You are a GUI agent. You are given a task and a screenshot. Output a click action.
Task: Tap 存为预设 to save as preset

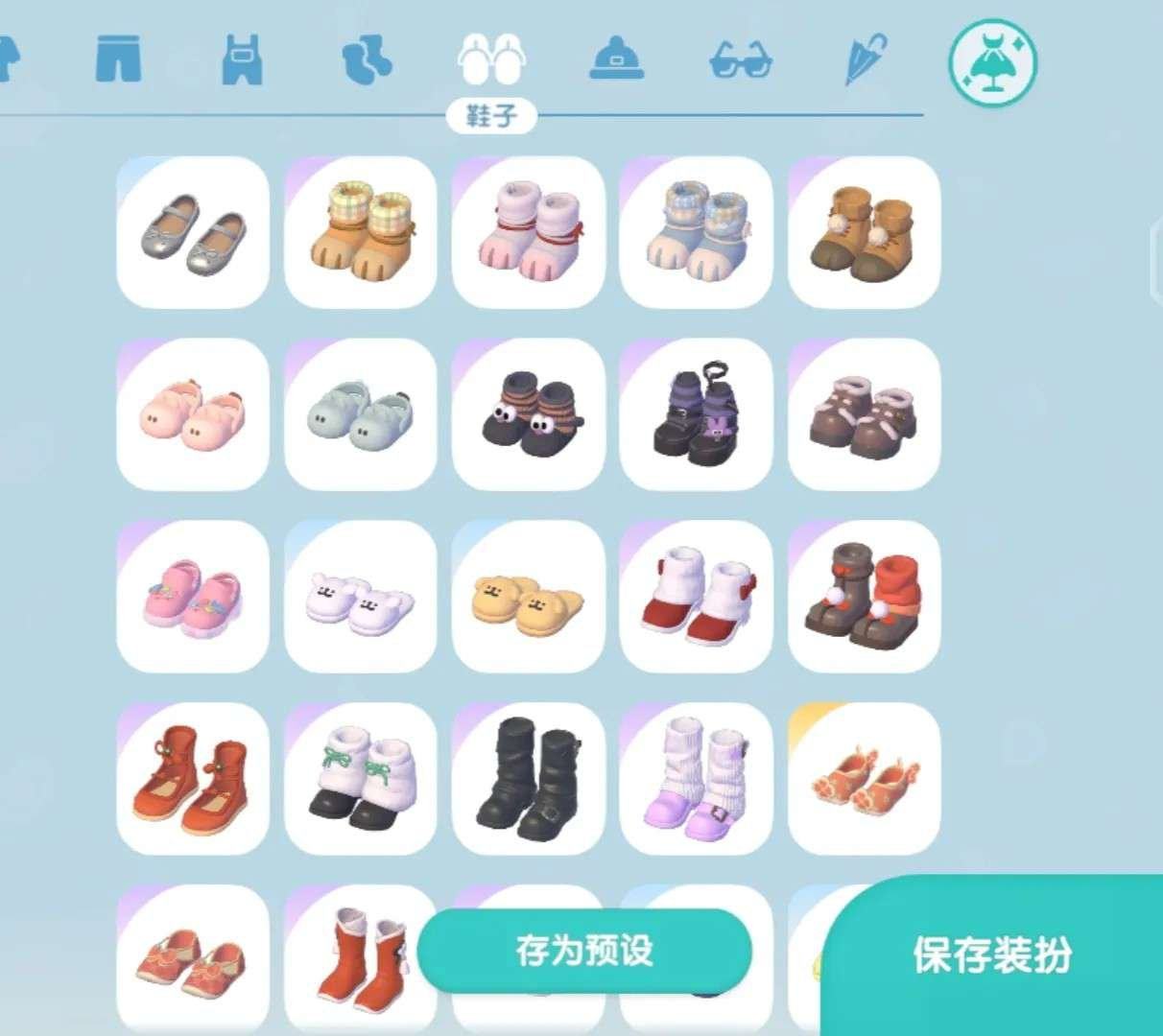[x=583, y=951]
